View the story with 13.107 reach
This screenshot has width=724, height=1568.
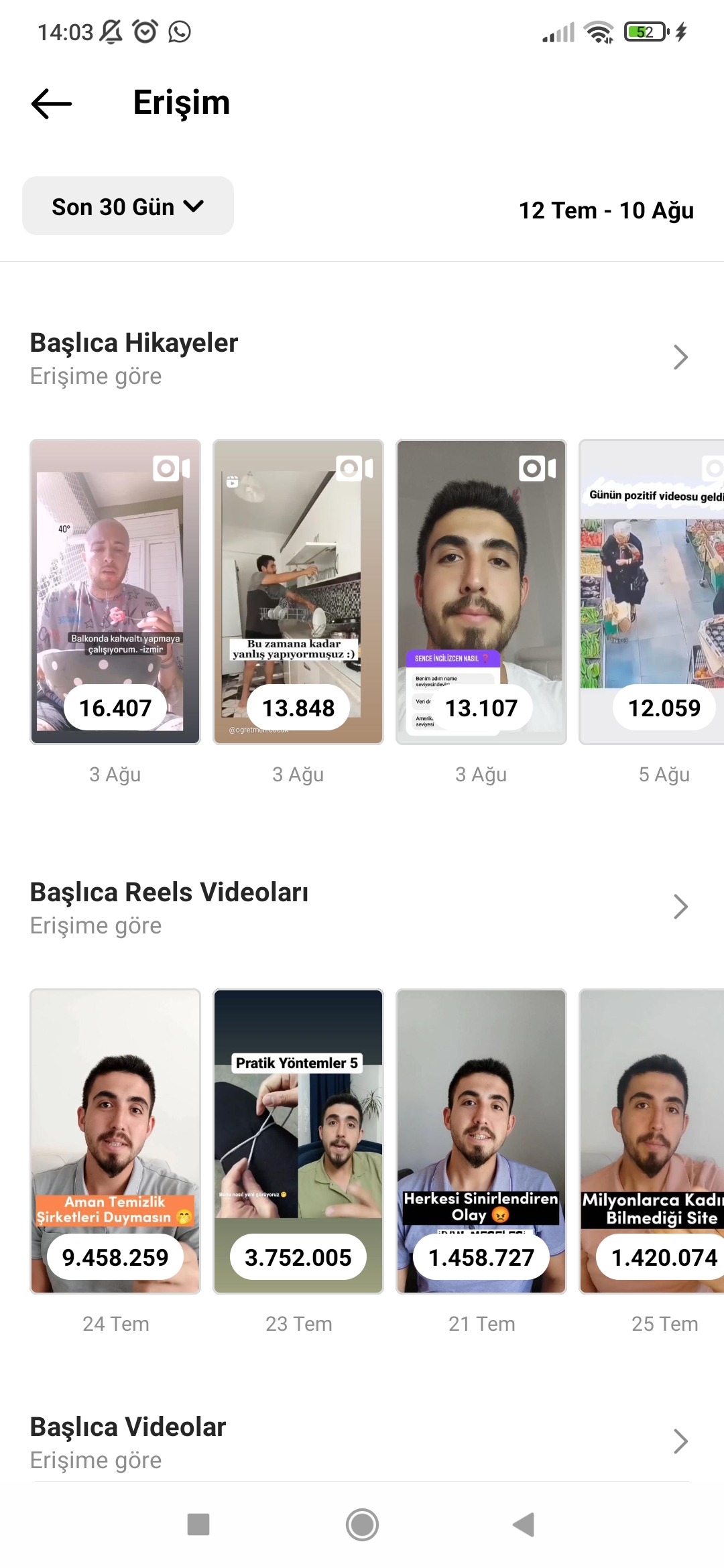click(481, 592)
